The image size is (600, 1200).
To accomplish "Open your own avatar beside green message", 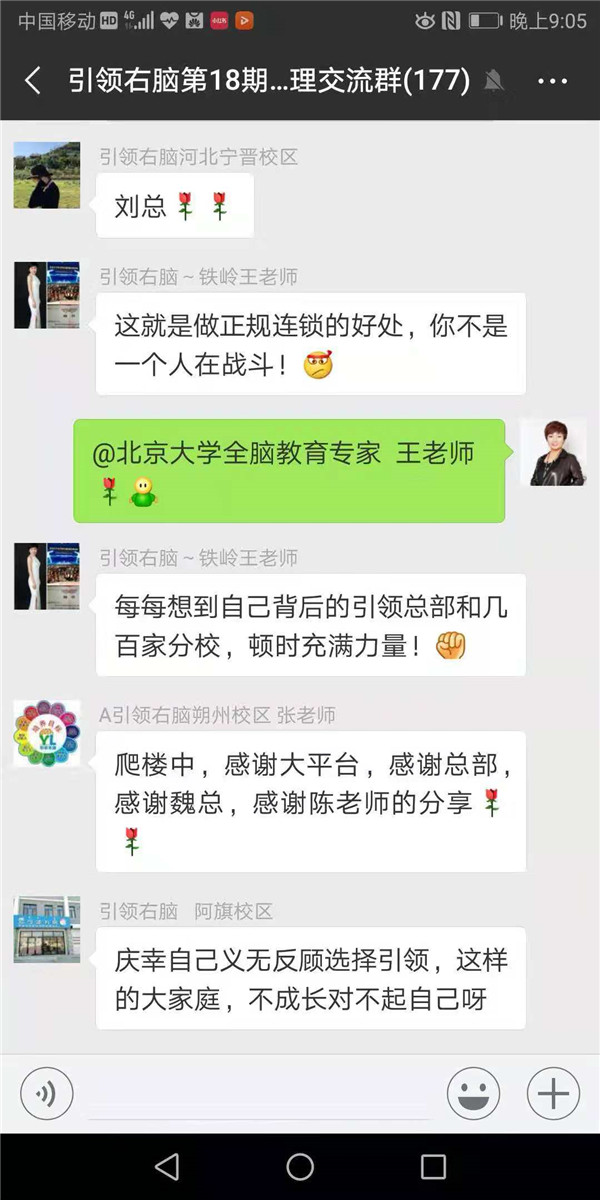I will (553, 452).
